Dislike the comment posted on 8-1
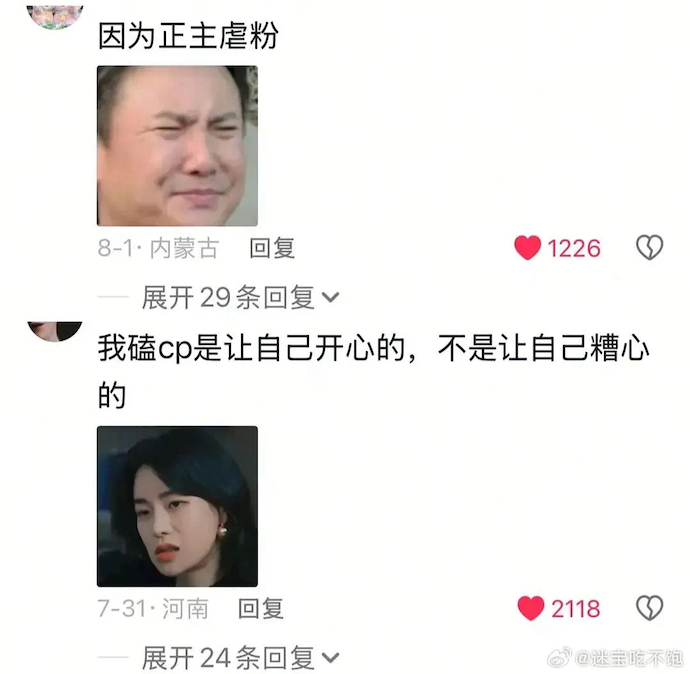Image resolution: width=690 pixels, height=674 pixels. pyautogui.click(x=649, y=248)
